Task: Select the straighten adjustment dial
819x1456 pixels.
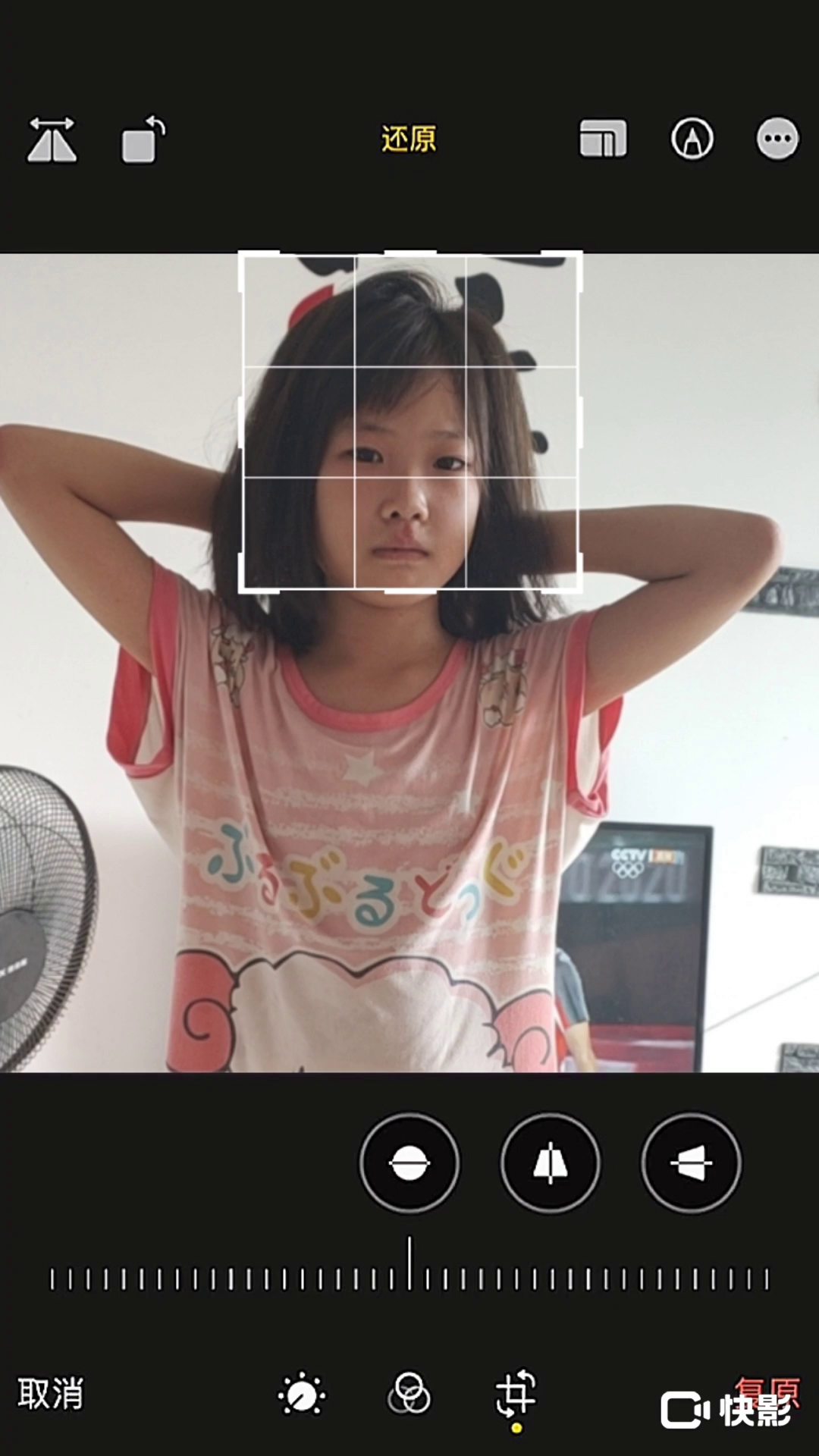Action: (409, 1163)
